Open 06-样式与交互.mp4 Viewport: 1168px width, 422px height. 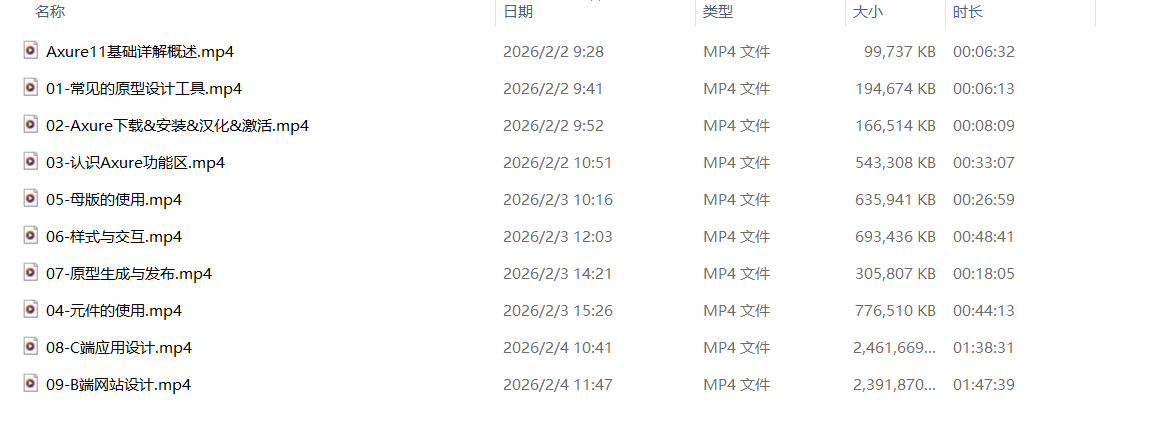click(114, 237)
